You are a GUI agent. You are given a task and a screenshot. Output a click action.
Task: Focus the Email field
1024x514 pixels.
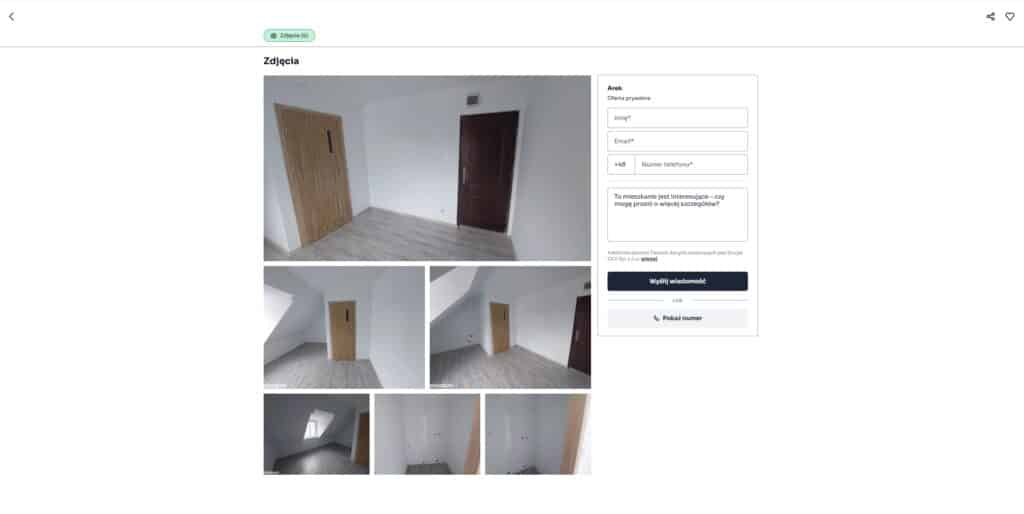click(677, 141)
